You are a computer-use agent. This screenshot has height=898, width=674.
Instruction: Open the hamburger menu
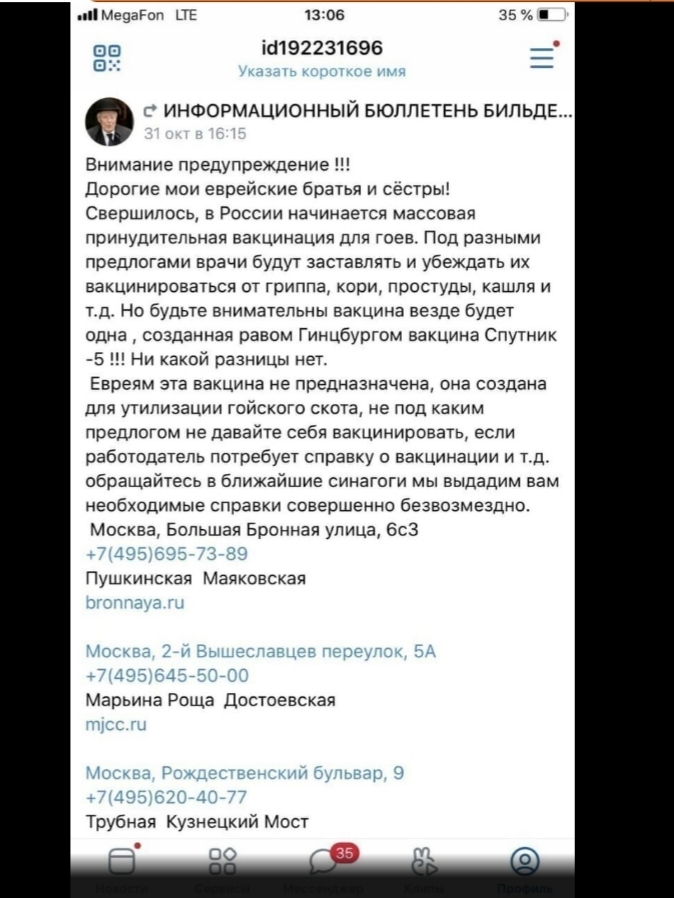pyautogui.click(x=542, y=57)
